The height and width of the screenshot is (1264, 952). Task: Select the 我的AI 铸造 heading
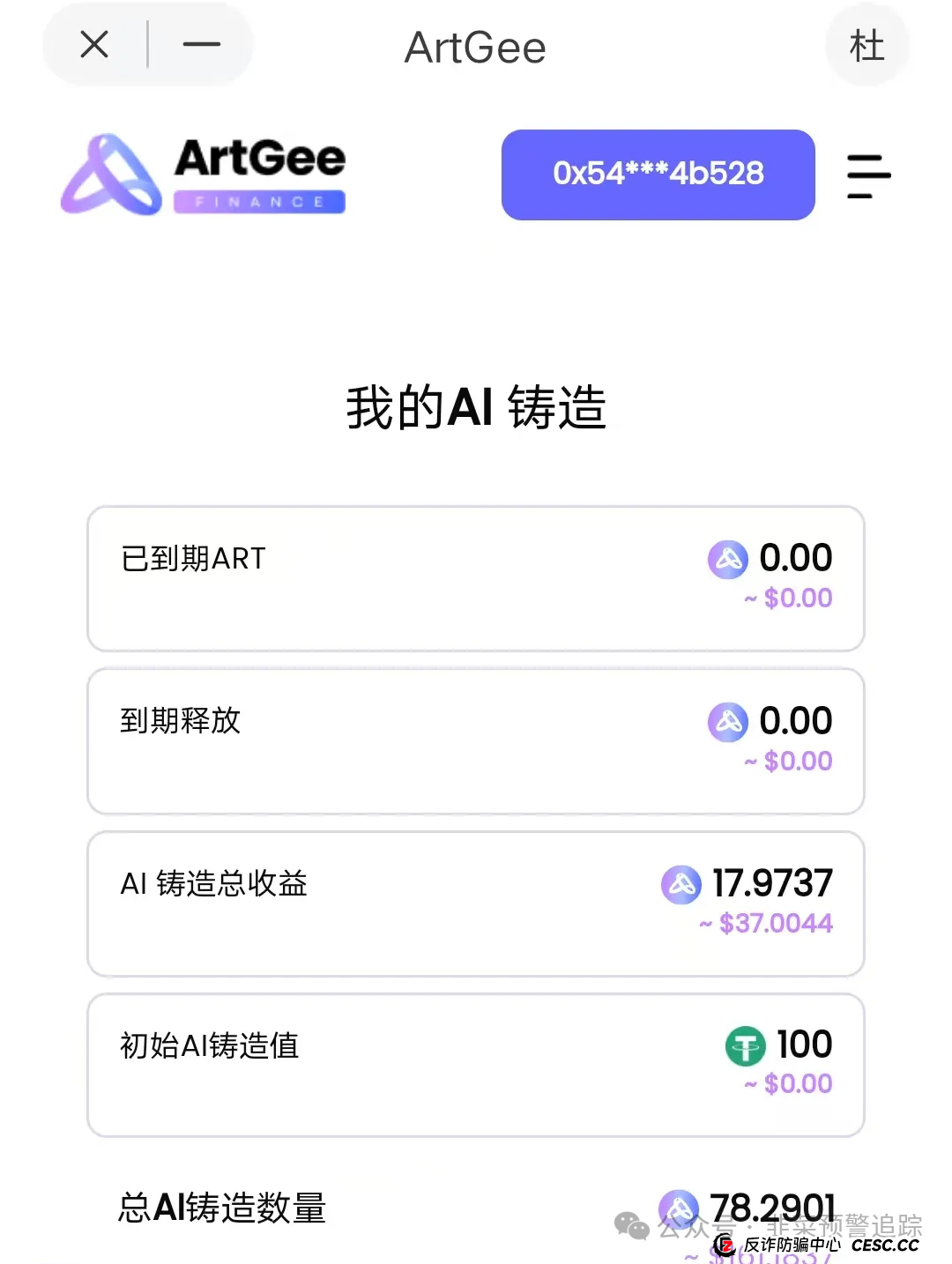click(x=475, y=407)
